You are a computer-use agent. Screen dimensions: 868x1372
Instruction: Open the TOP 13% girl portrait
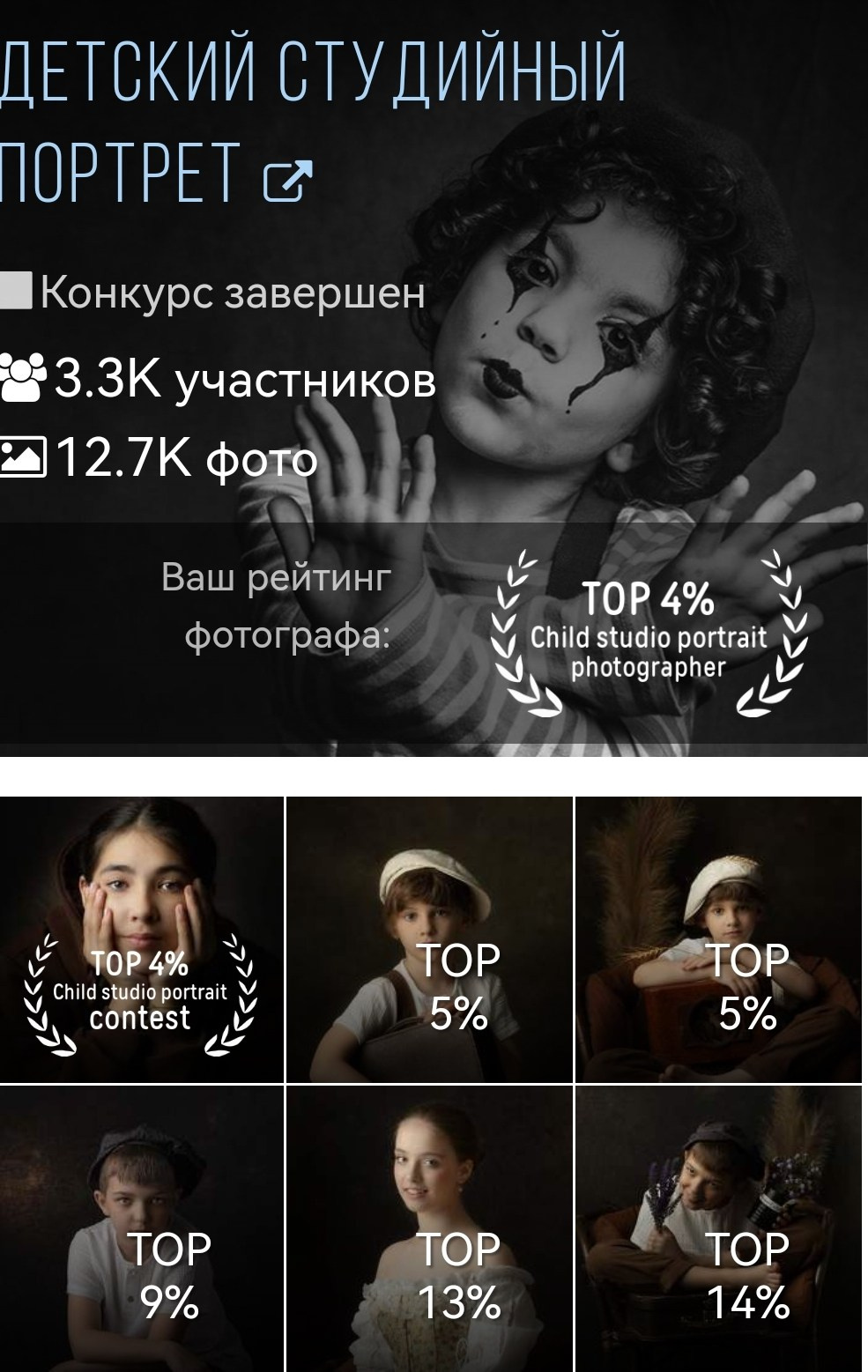[x=429, y=1228]
